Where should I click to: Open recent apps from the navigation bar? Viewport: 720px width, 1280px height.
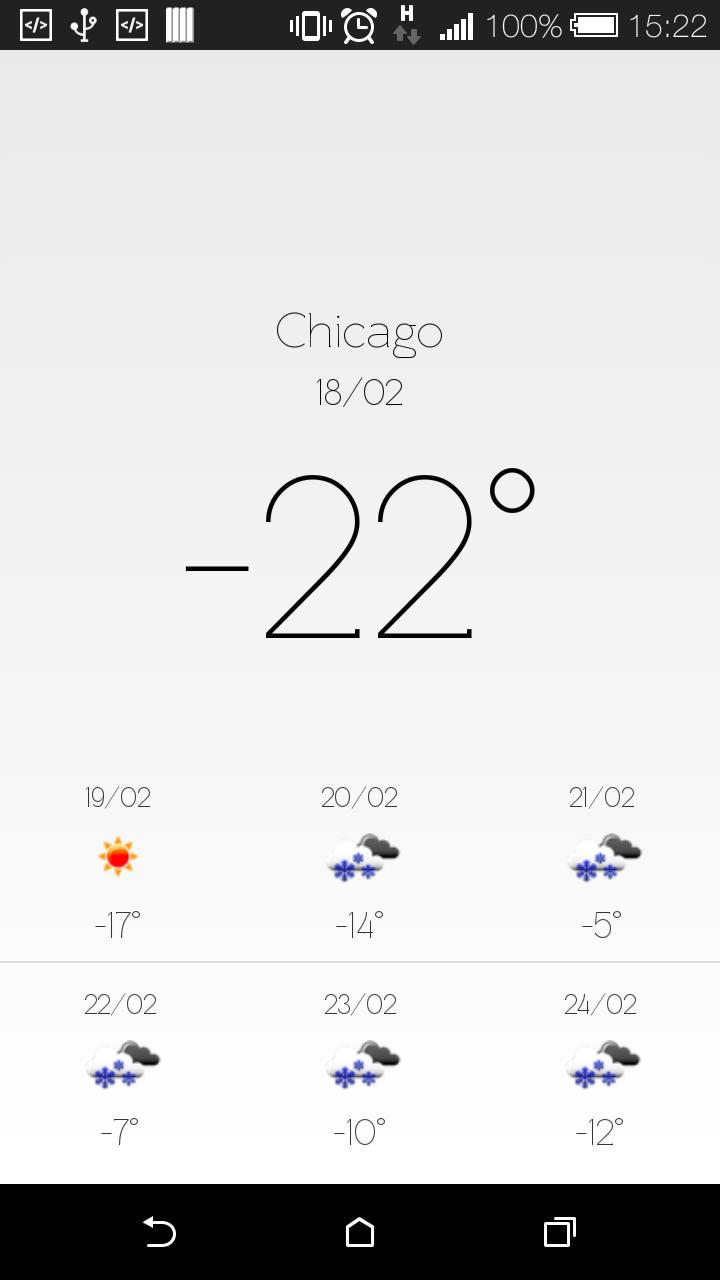point(559,1232)
